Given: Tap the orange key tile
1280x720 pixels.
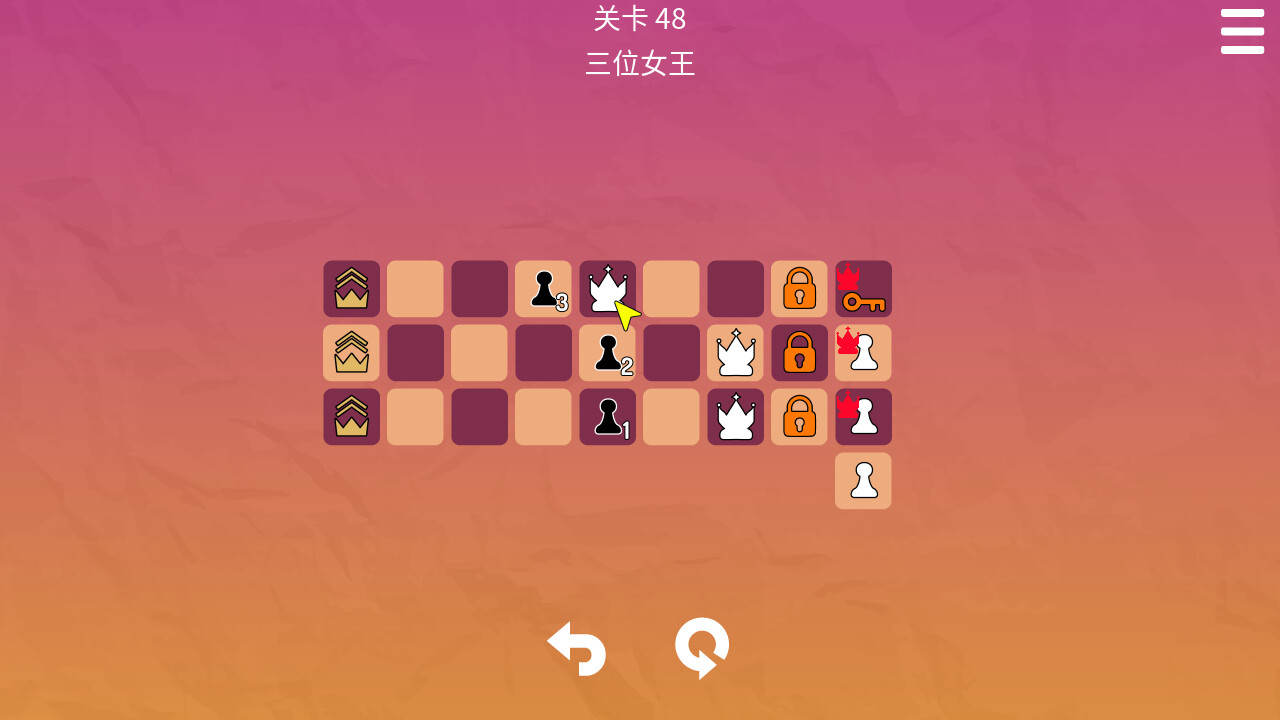Looking at the screenshot, I should pos(863,289).
